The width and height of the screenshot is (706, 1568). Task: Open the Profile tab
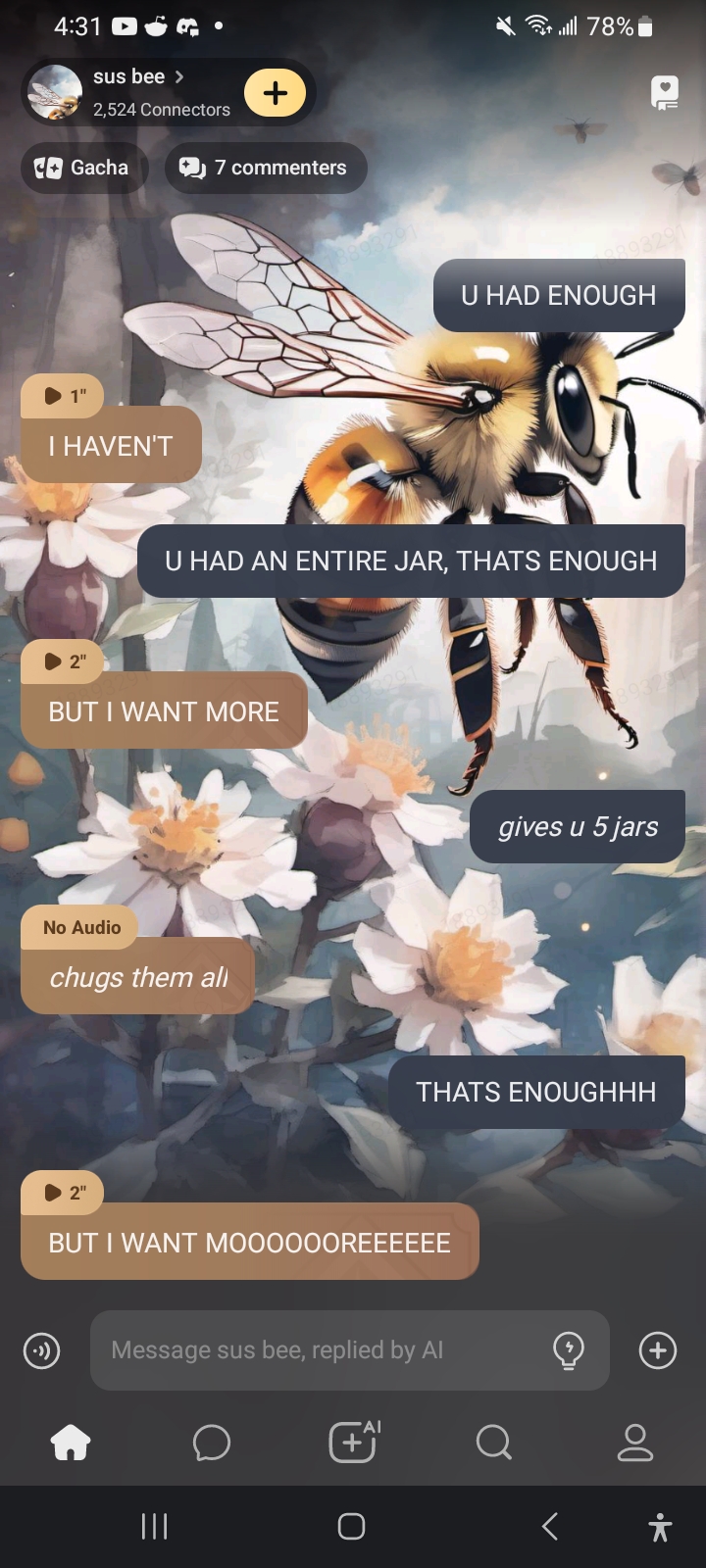tap(634, 1443)
